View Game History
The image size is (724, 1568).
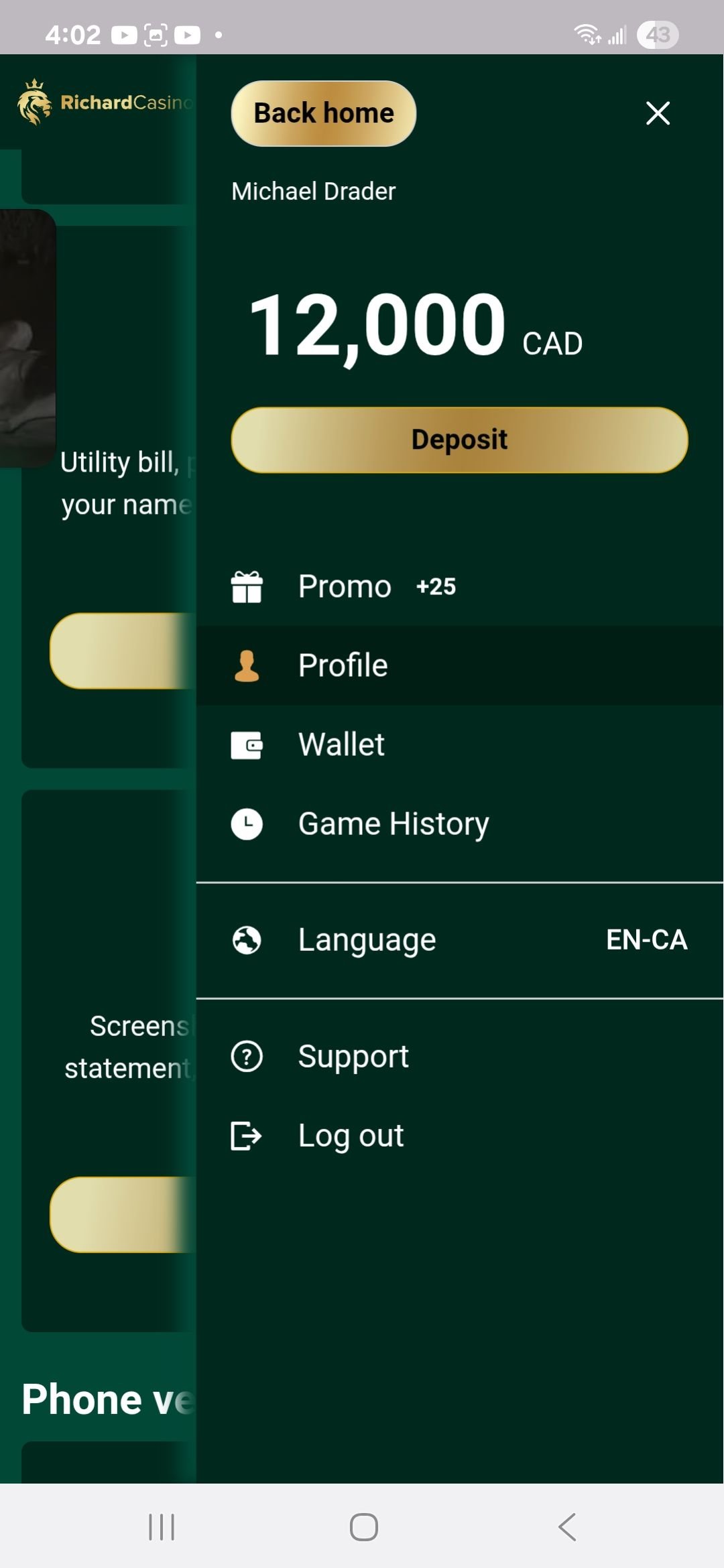(x=394, y=824)
